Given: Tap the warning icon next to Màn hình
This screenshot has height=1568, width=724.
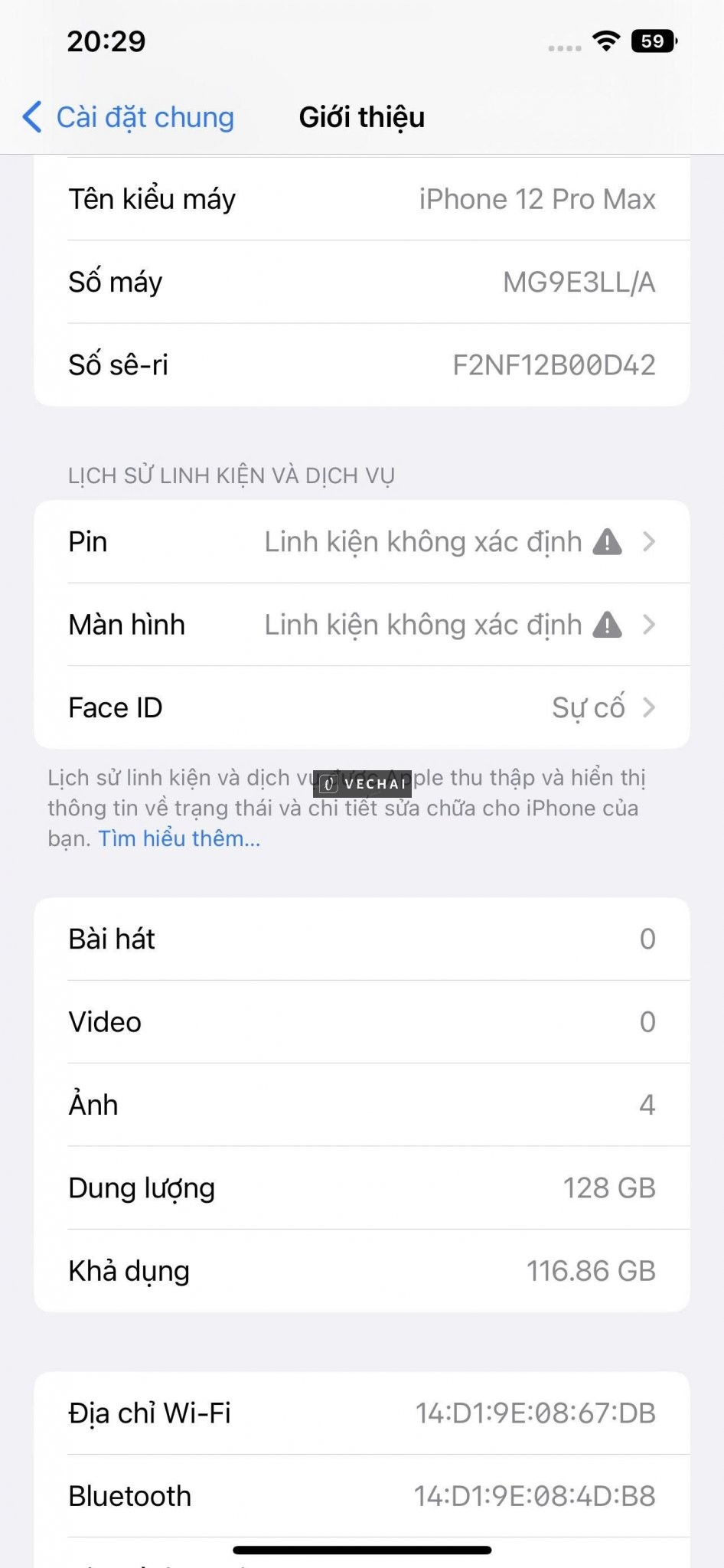Looking at the screenshot, I should [608, 625].
